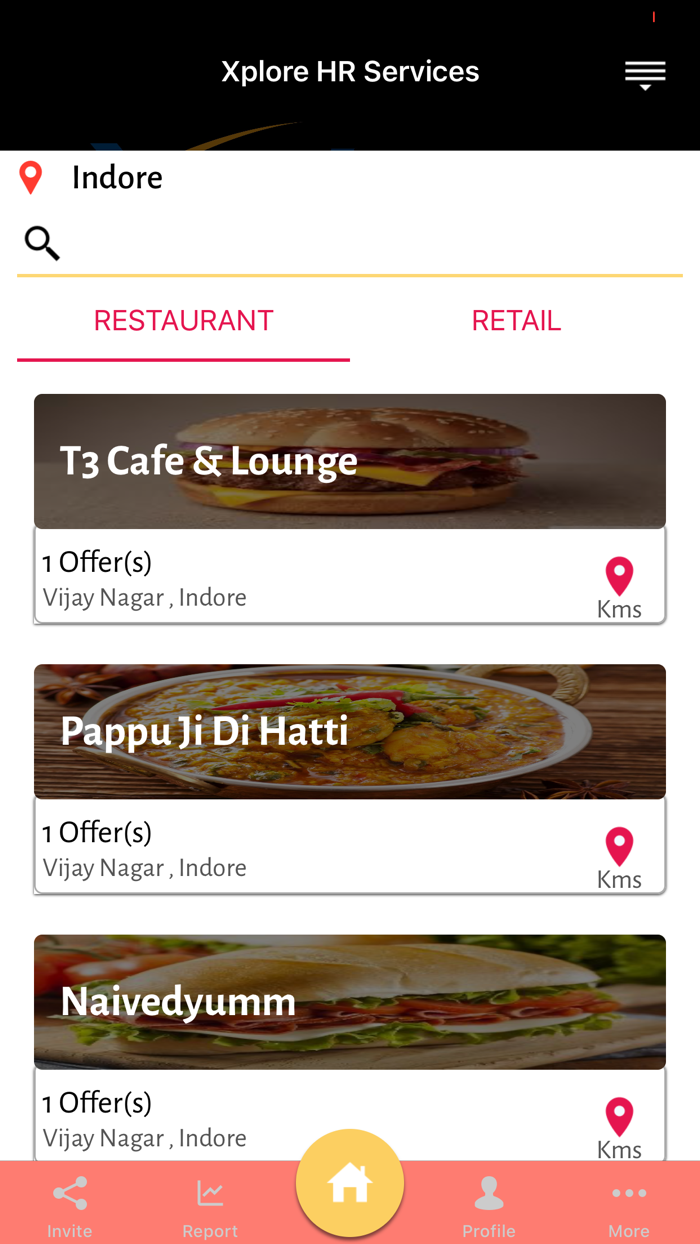
Task: Open the Profile tab
Action: [489, 1204]
